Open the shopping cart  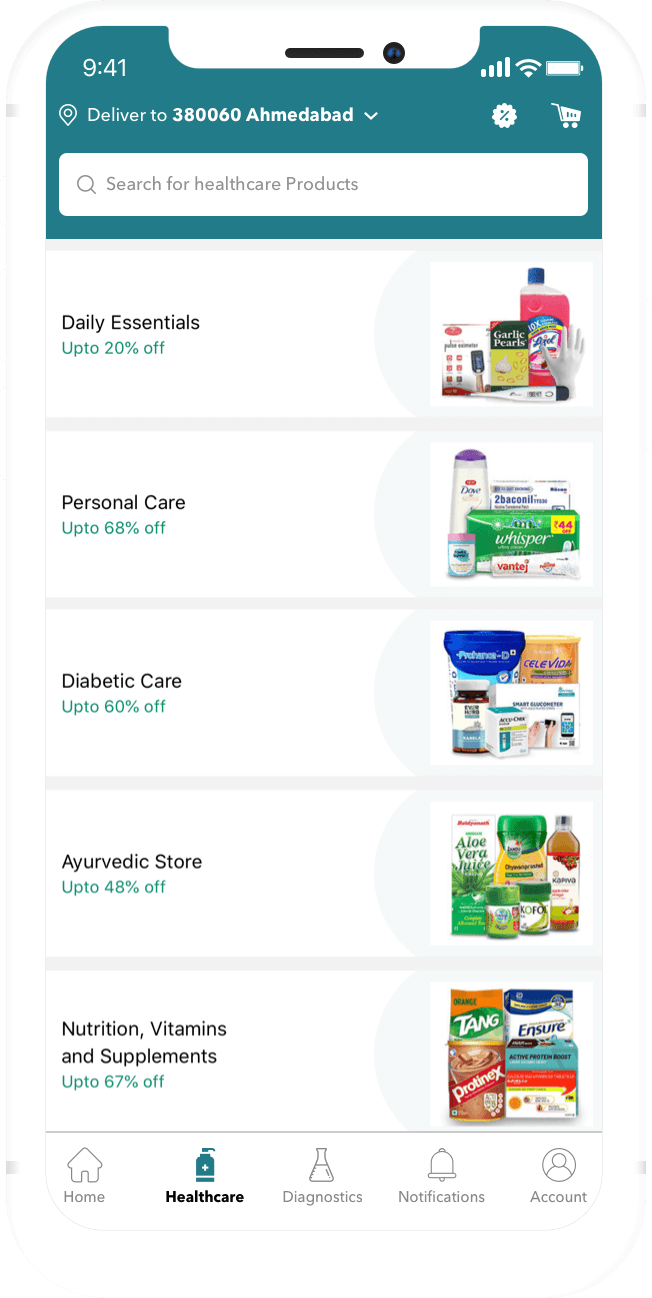tap(566, 116)
